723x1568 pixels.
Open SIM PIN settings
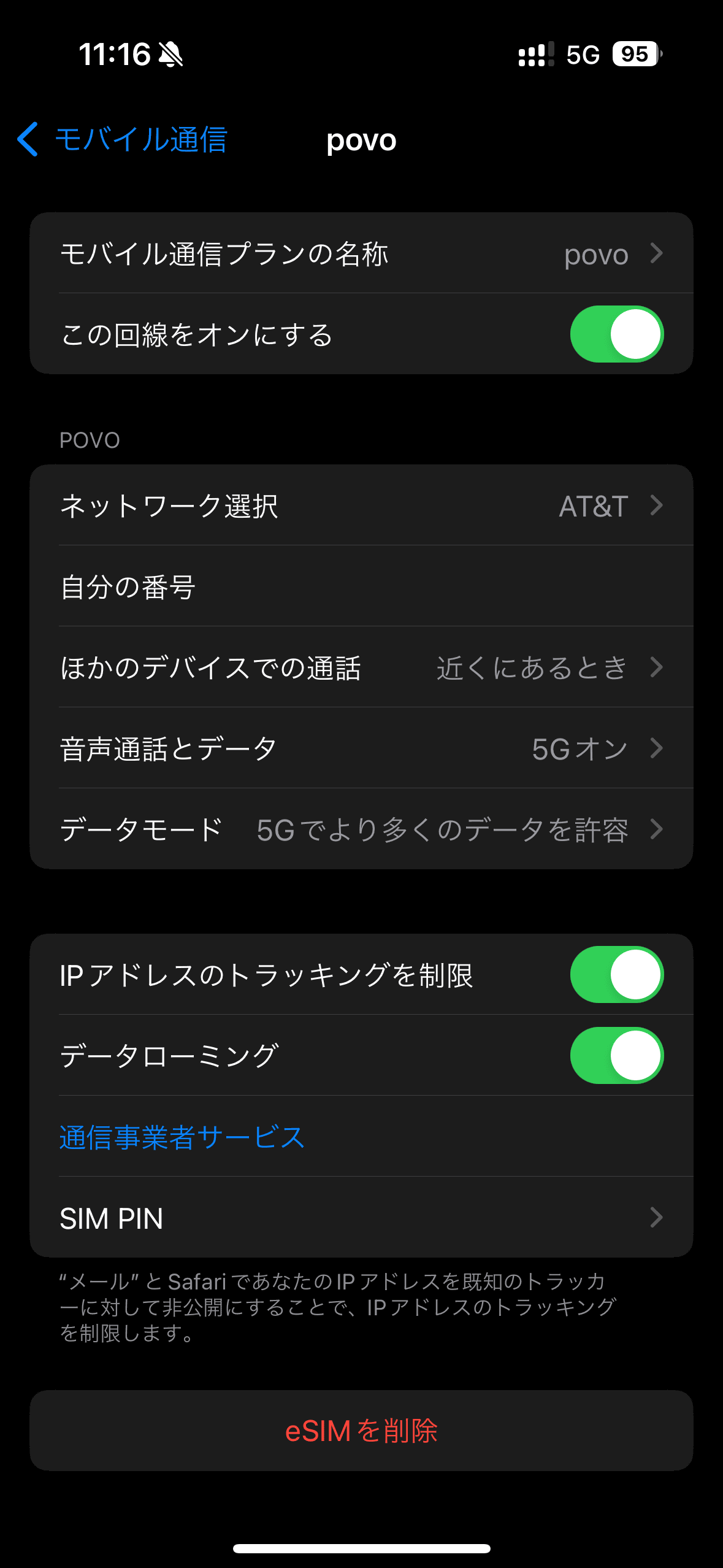point(361,1218)
